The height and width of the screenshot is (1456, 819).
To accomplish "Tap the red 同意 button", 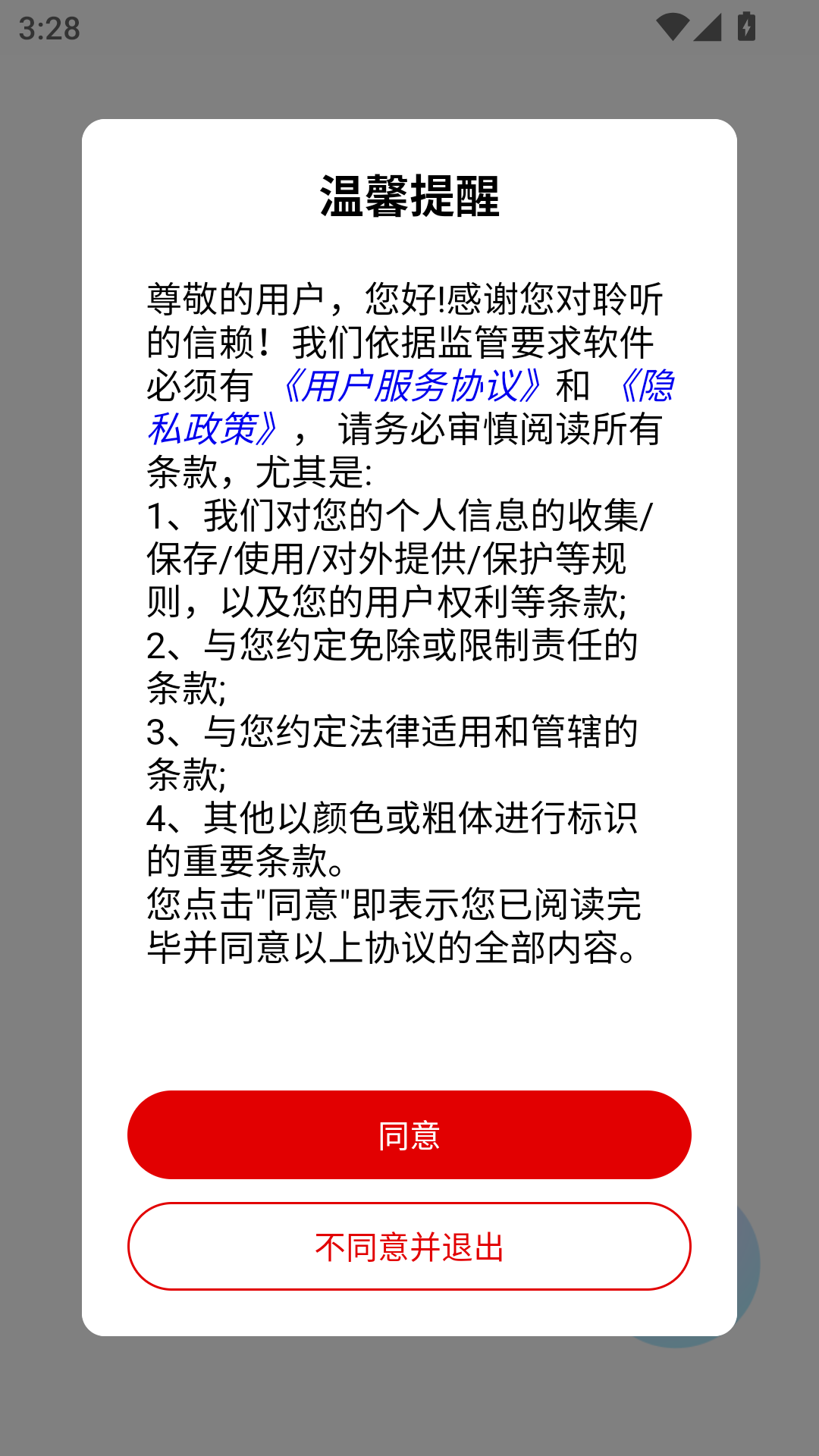I will (x=409, y=1134).
